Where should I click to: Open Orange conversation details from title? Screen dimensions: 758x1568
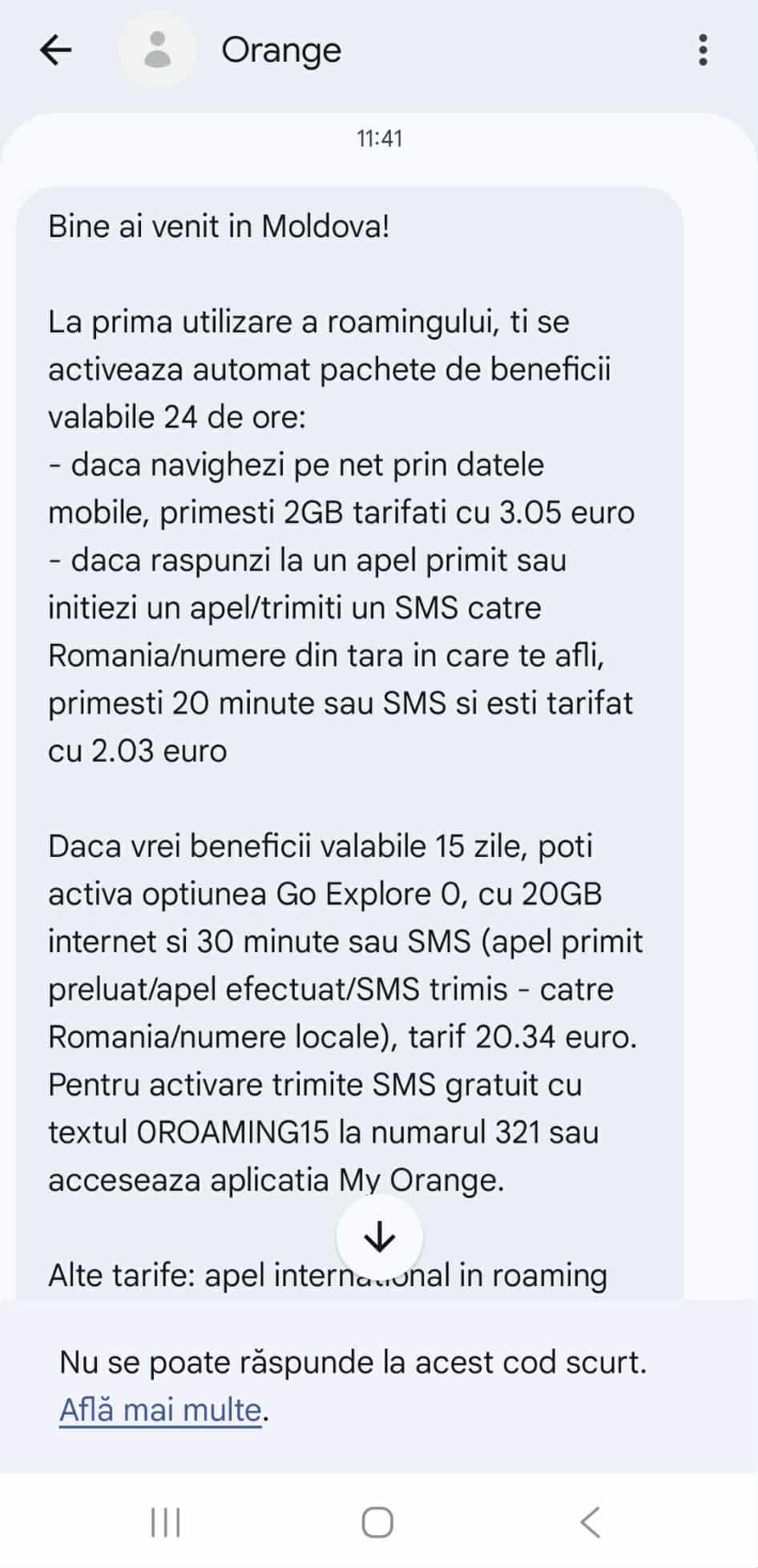(x=281, y=50)
